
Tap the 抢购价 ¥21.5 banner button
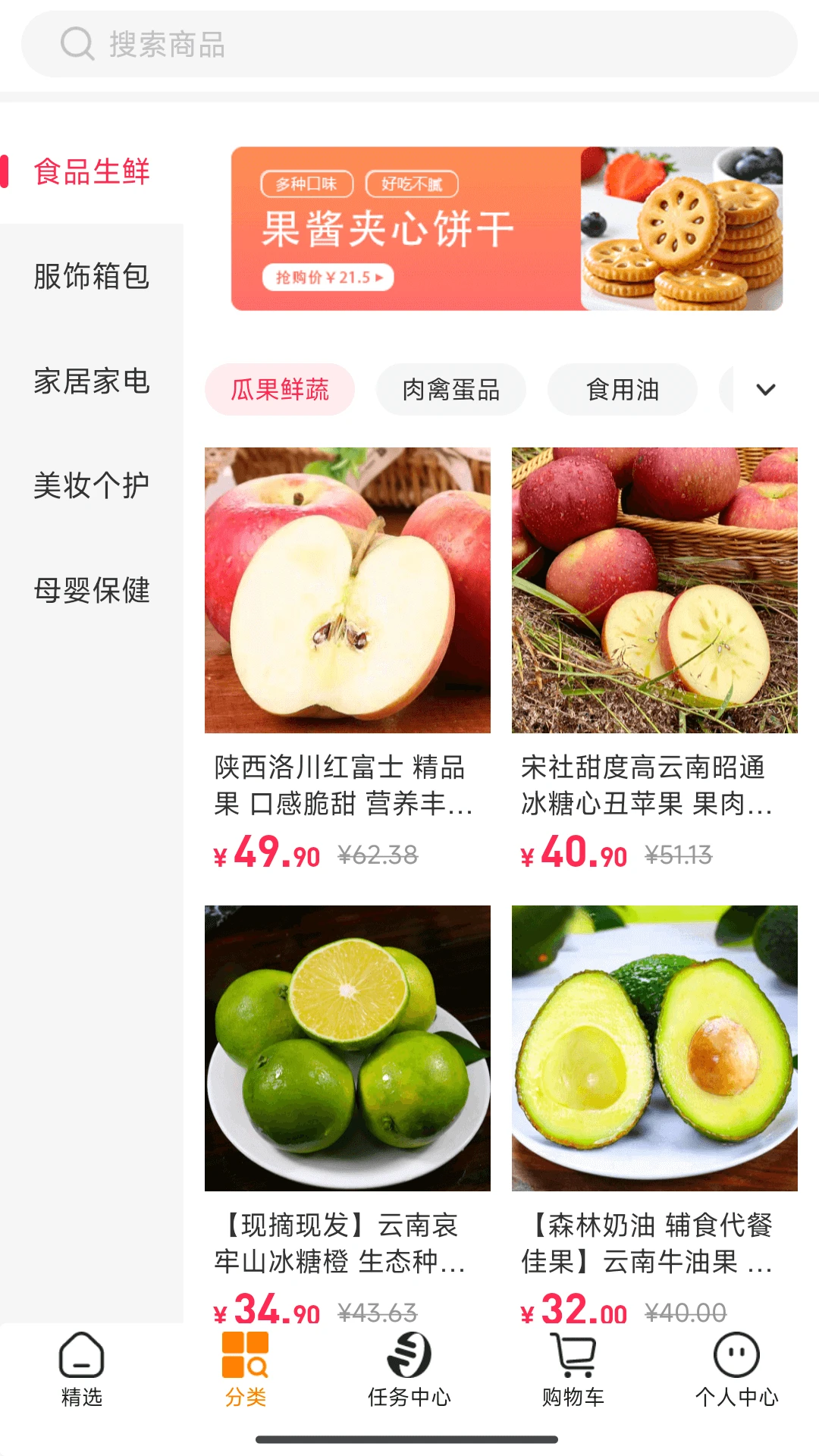[328, 278]
